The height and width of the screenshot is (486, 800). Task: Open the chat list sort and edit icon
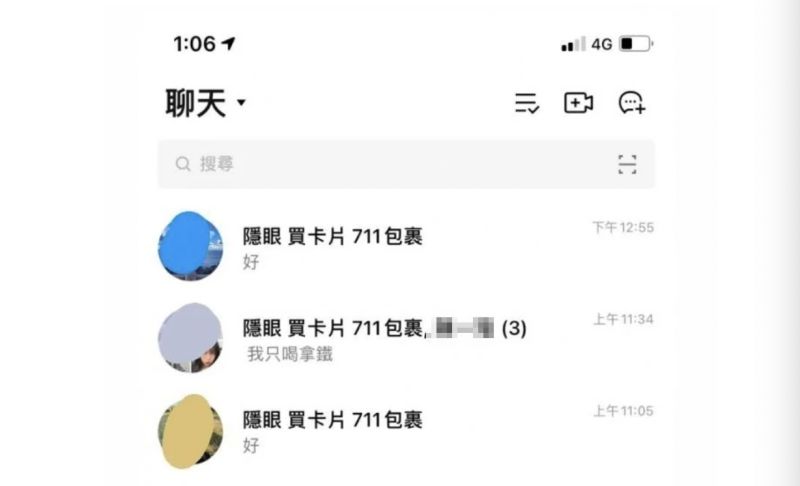[527, 103]
